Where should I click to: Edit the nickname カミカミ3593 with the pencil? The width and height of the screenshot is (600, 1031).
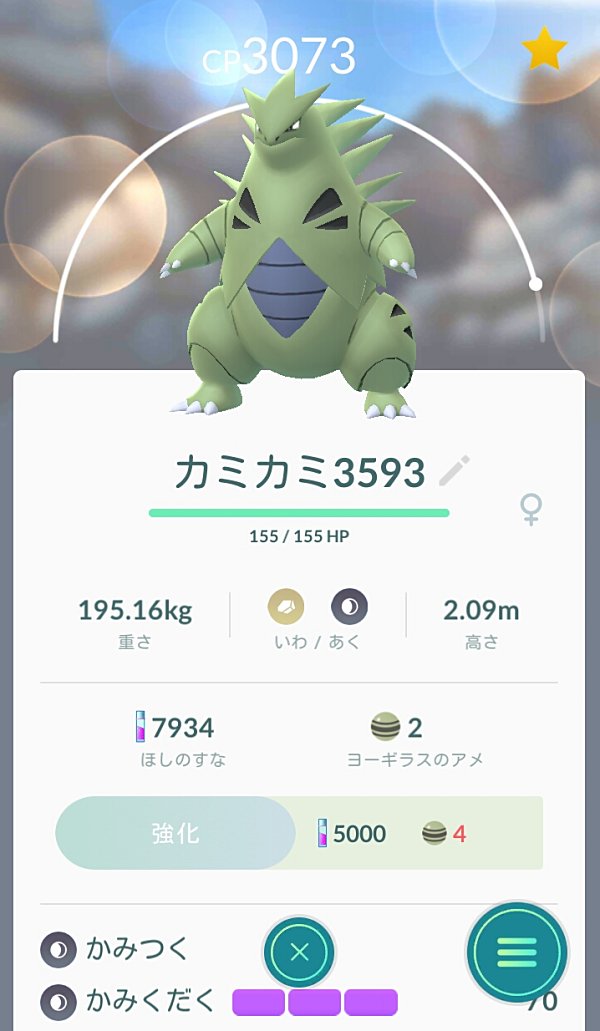454,470
